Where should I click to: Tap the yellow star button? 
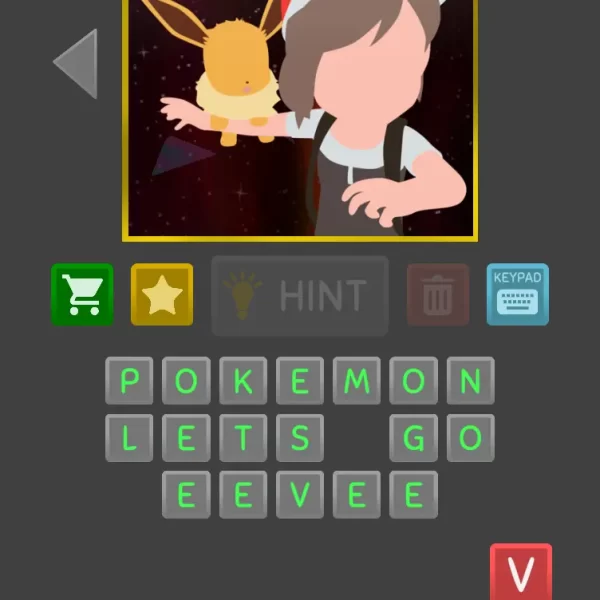tap(161, 295)
